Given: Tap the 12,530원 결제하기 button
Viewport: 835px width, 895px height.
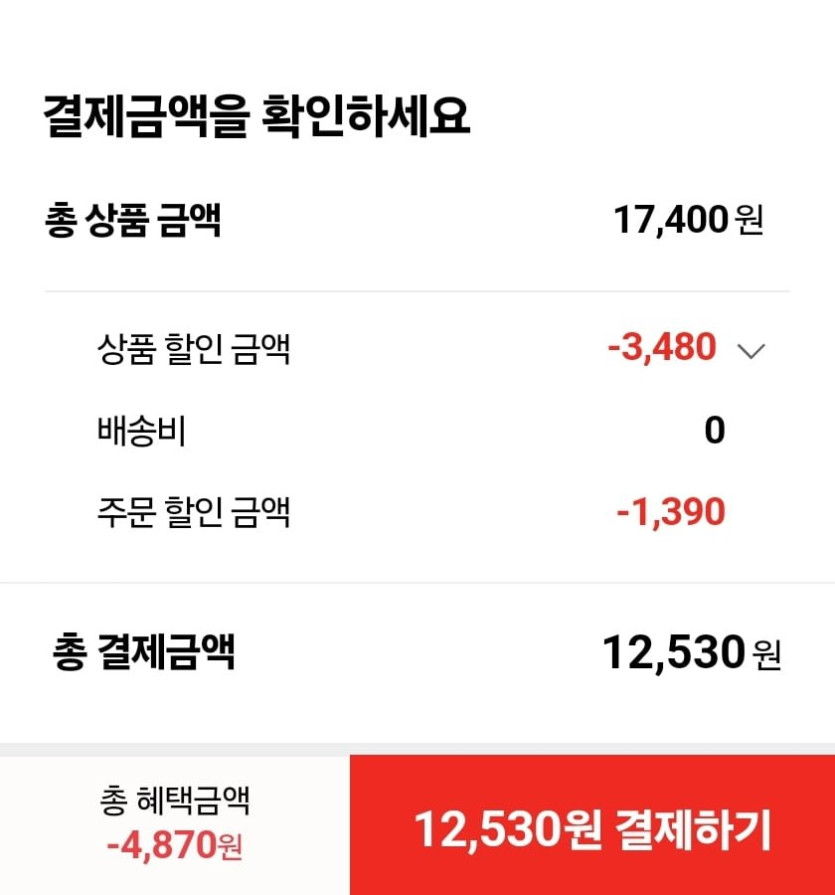Looking at the screenshot, I should coord(592,827).
